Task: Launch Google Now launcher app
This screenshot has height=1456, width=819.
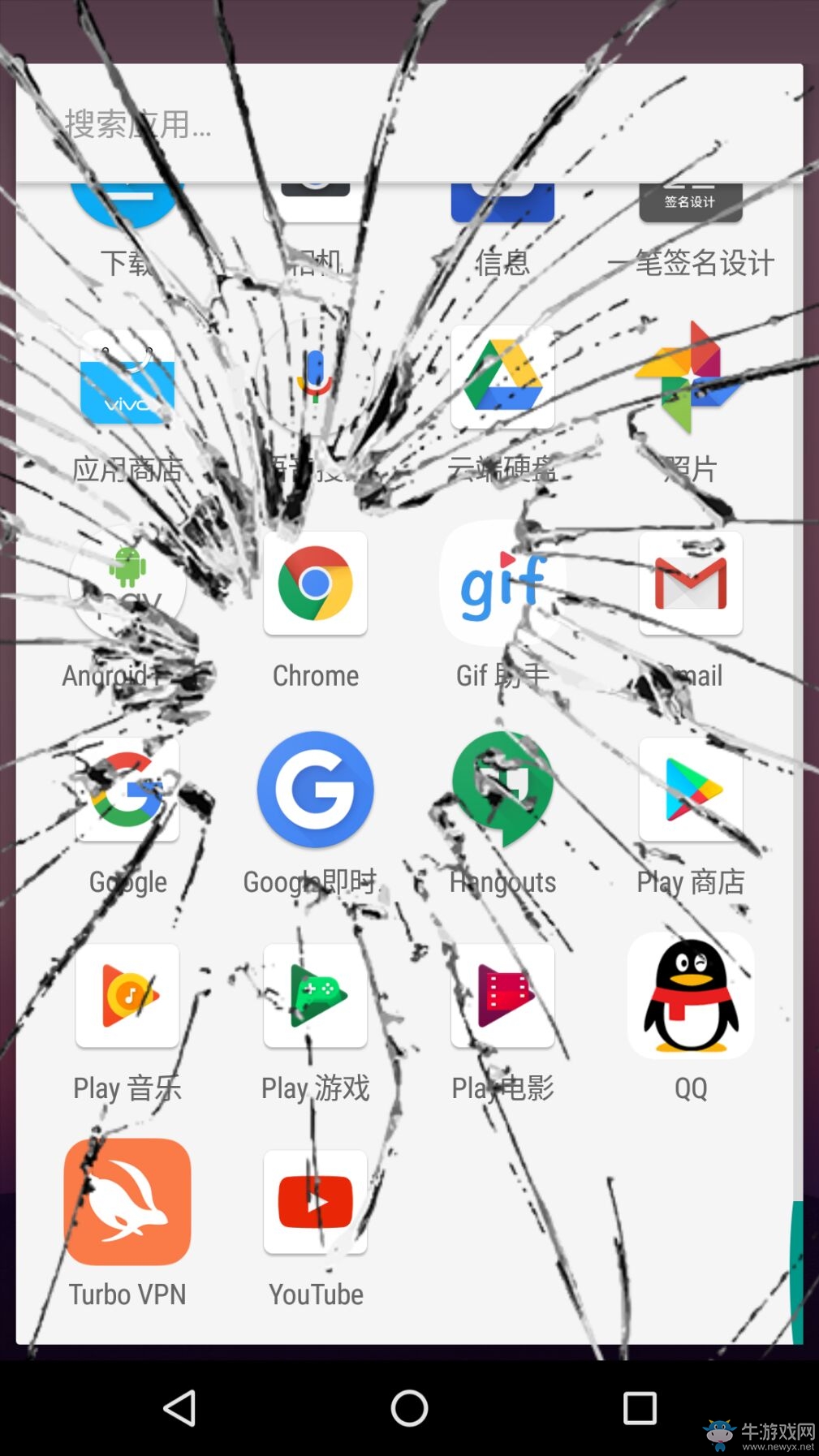Action: (315, 790)
